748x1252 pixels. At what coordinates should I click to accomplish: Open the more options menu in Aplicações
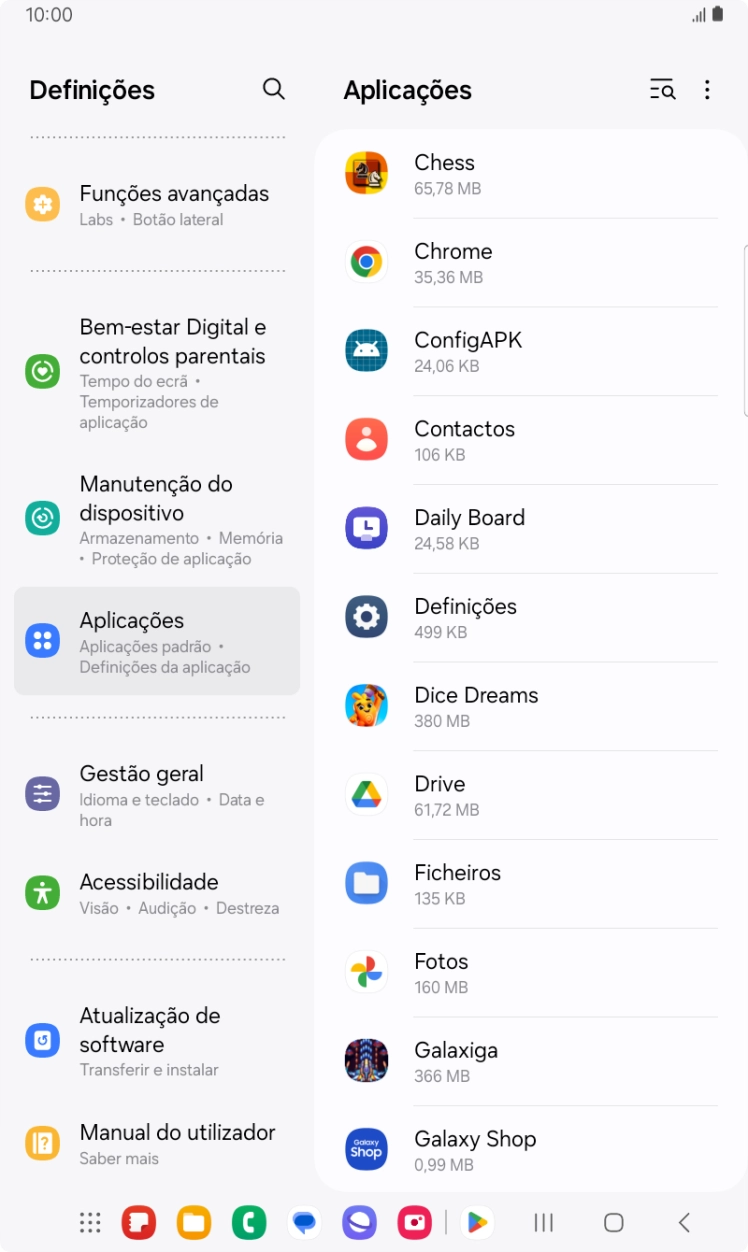[x=707, y=90]
